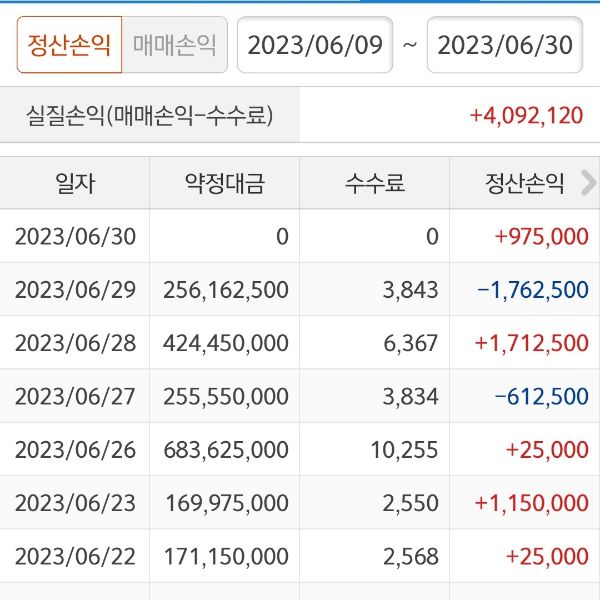Change the end date 2023/06/30
The width and height of the screenshot is (600, 600).
point(505,46)
